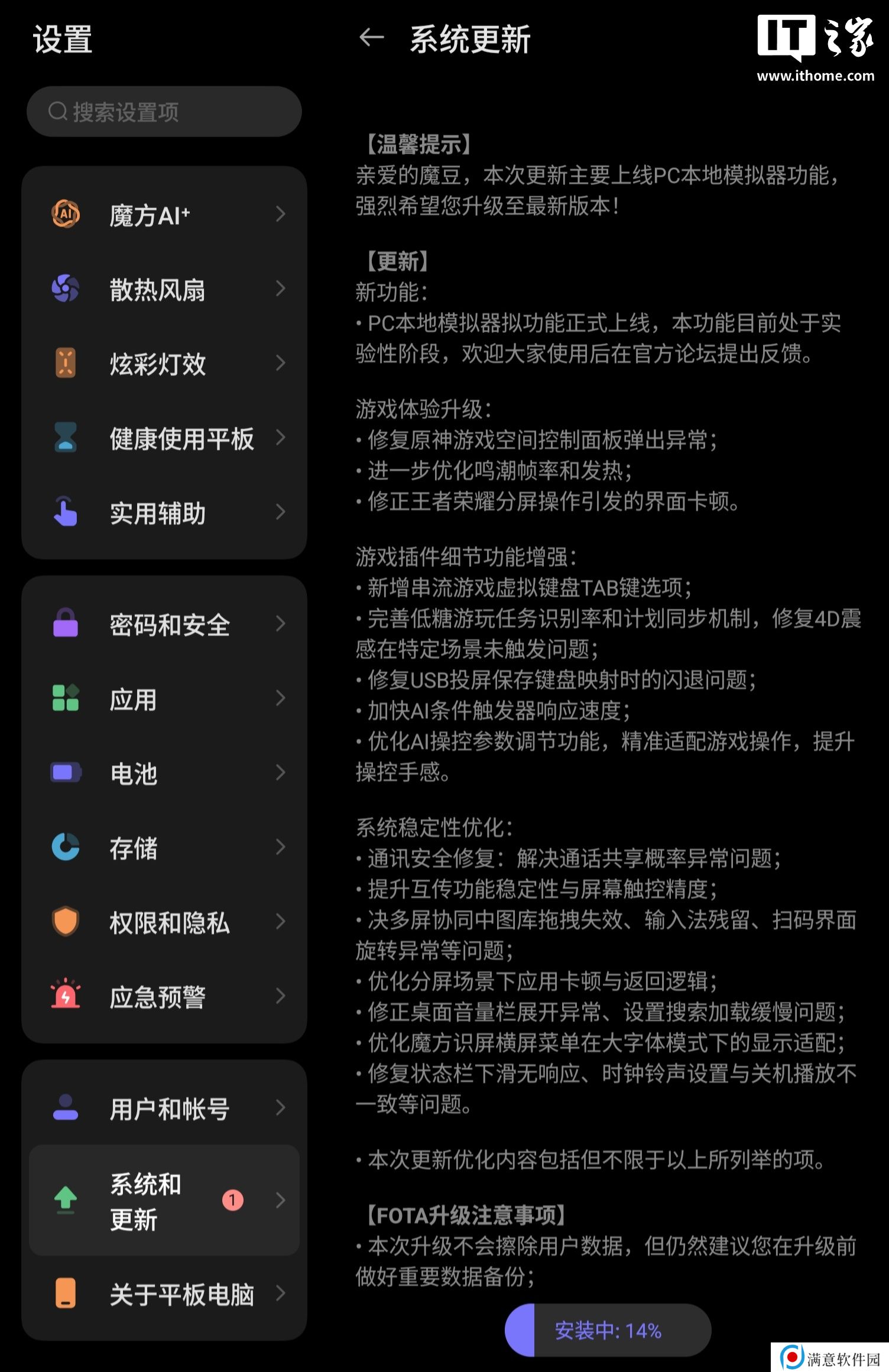Open 实用辅助 settings
Screen dimensions: 889x1372
click(164, 512)
